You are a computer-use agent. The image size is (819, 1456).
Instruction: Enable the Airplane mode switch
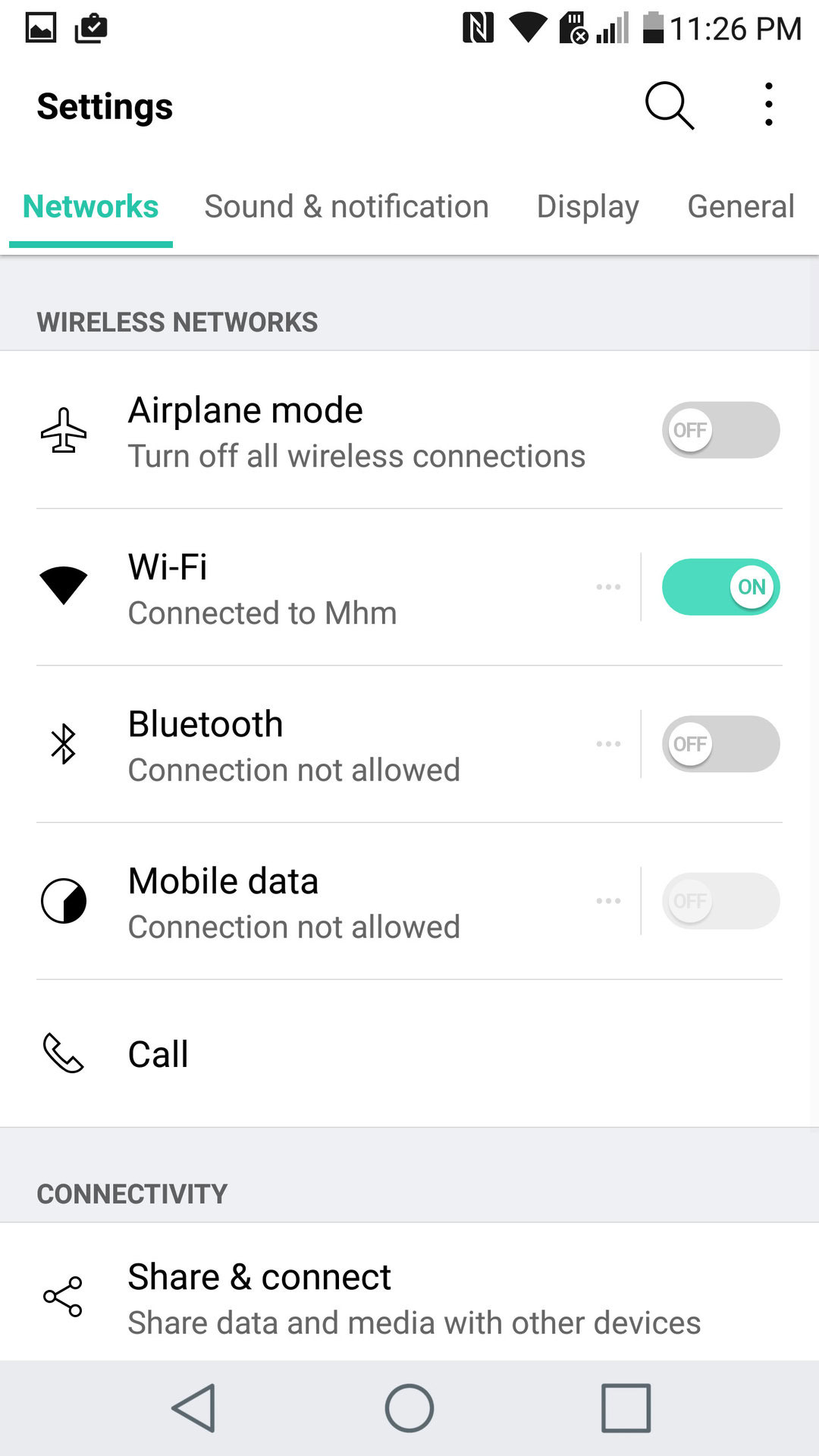(720, 430)
